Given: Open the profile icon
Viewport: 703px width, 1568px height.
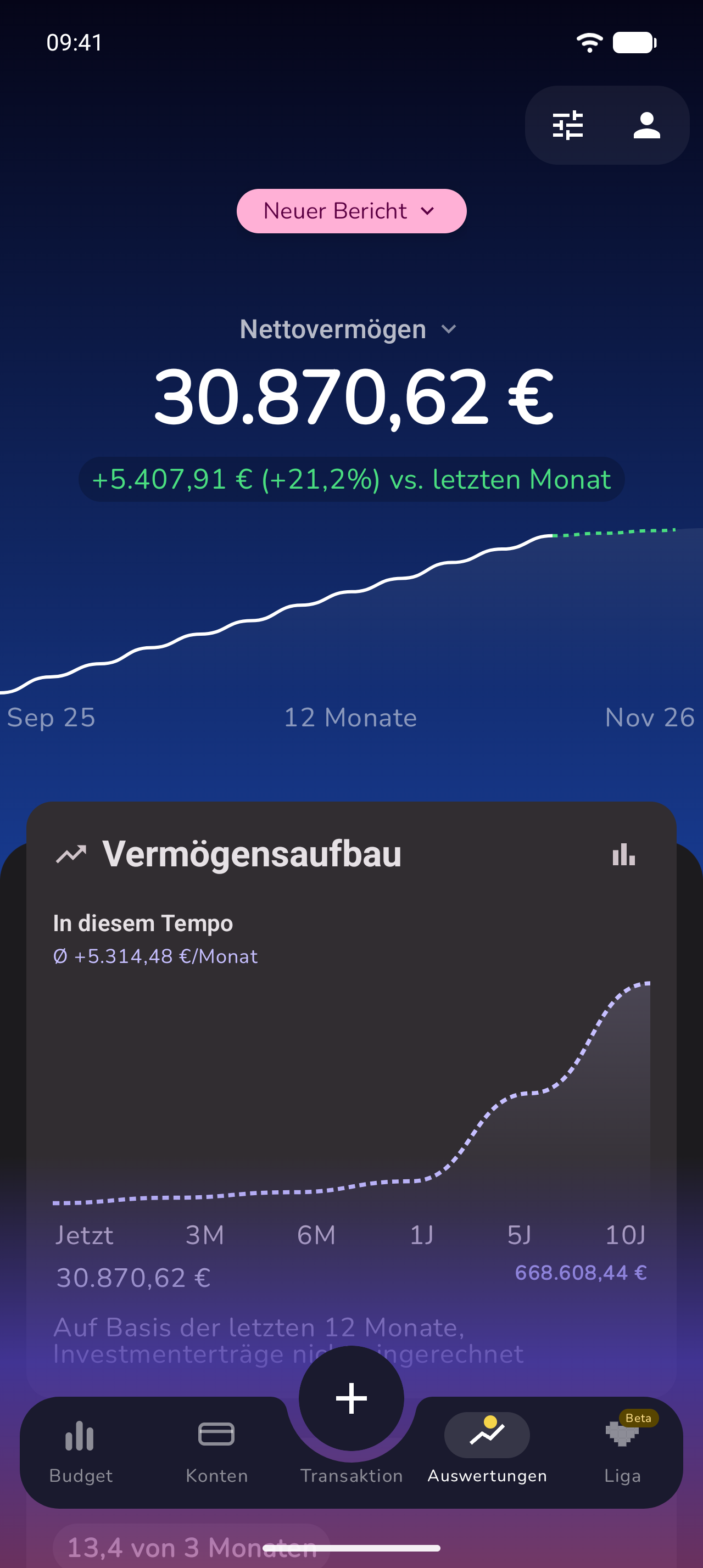Looking at the screenshot, I should click(646, 125).
